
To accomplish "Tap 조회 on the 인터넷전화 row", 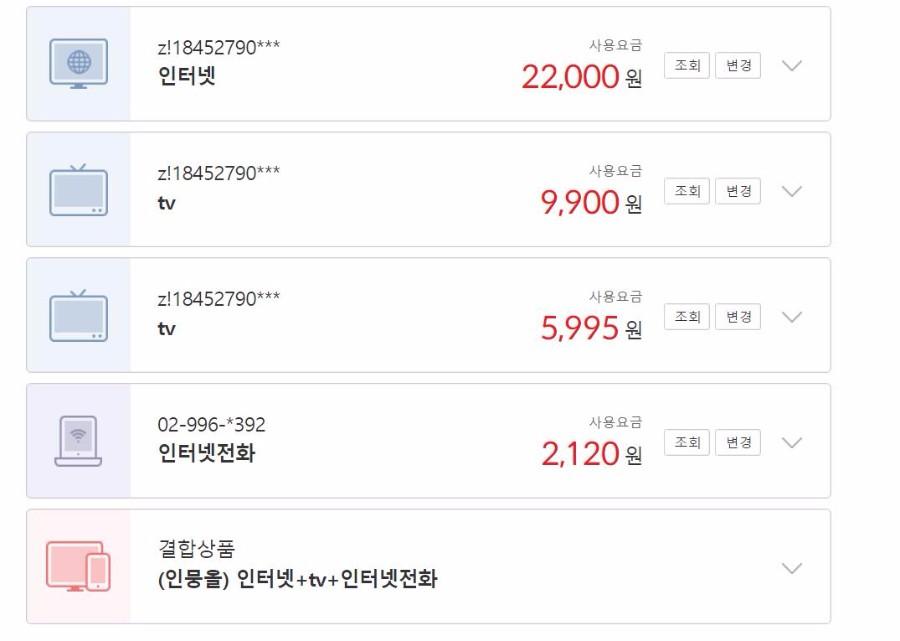I will pyautogui.click(x=687, y=442).
